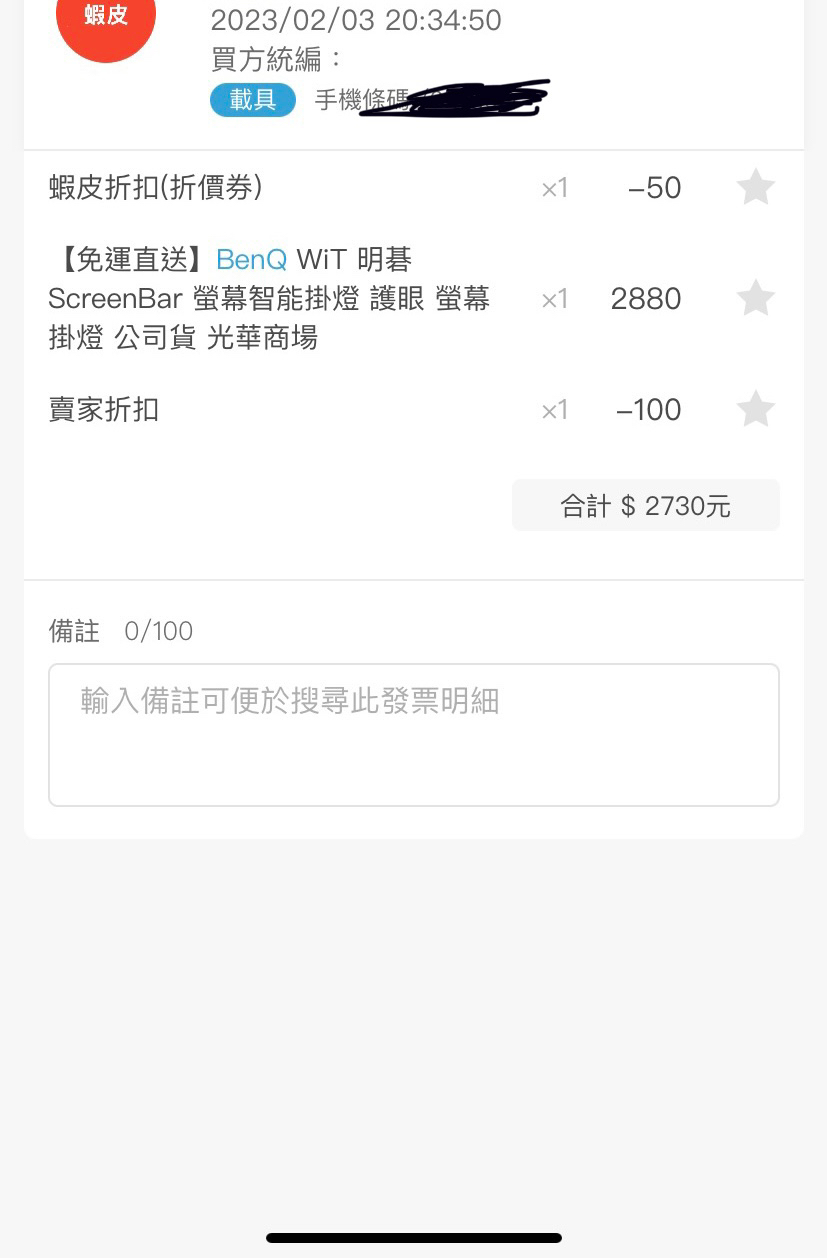Tap the 備註 note input field
Viewport: 827px width, 1258px height.
(413, 734)
